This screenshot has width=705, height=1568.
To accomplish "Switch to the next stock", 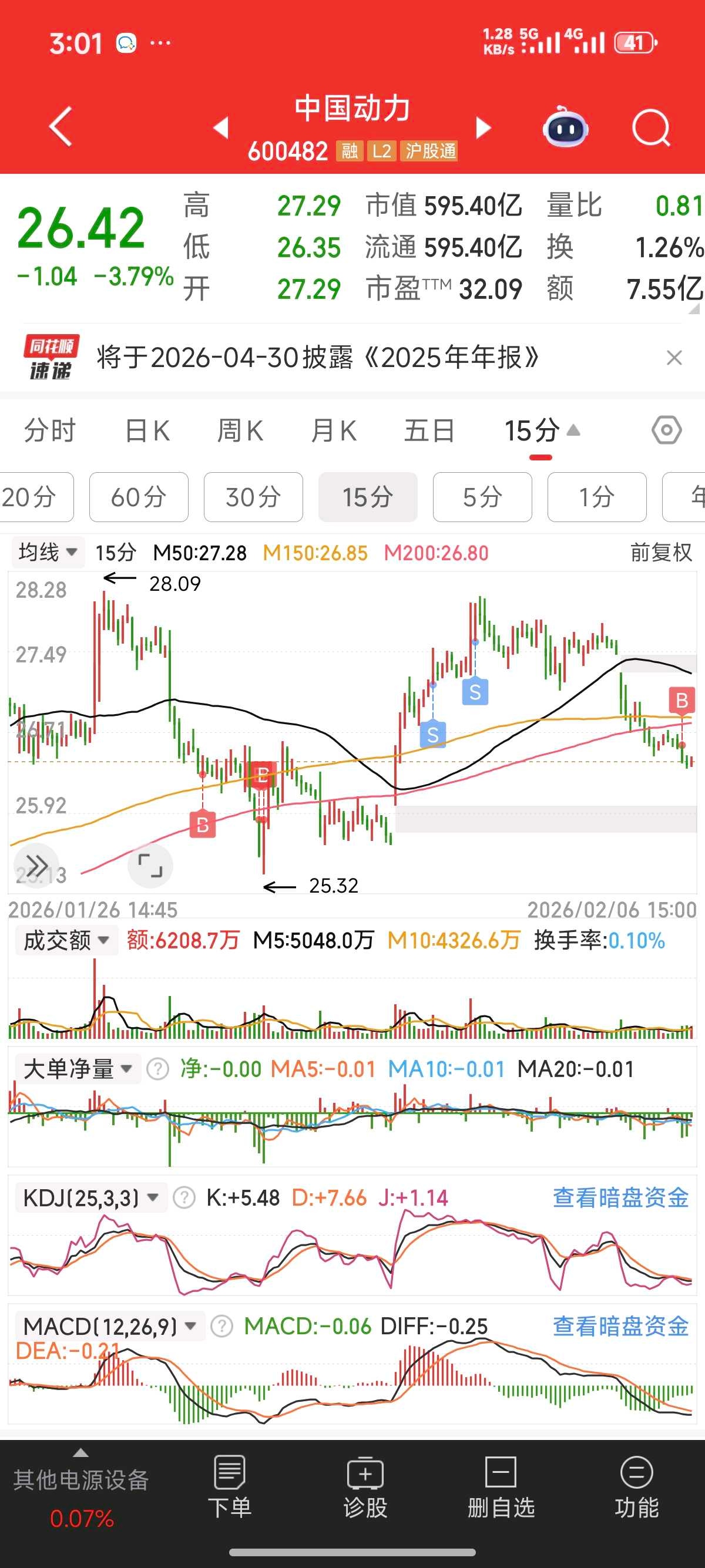I will pyautogui.click(x=483, y=128).
